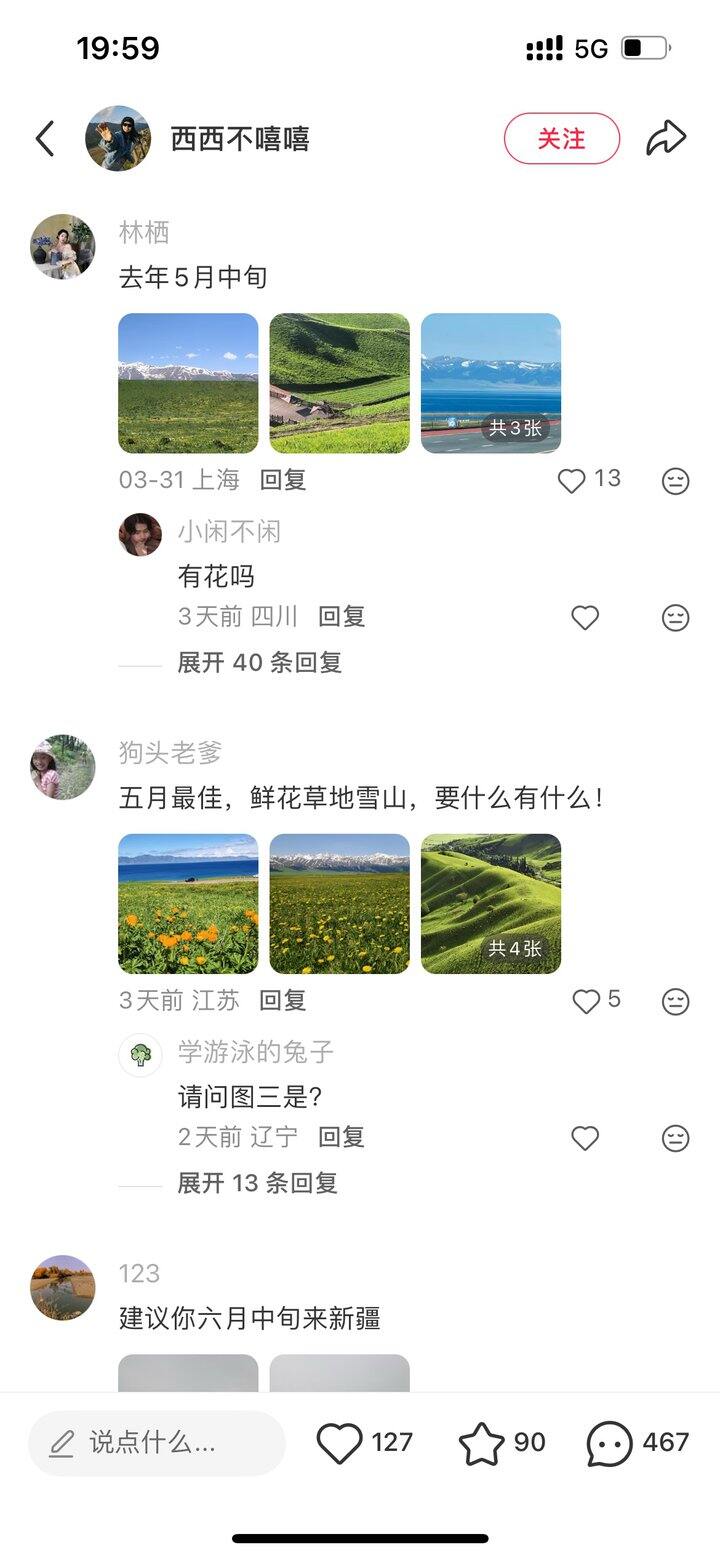Like 狗头老爹's comment with 5 likes

(585, 1001)
